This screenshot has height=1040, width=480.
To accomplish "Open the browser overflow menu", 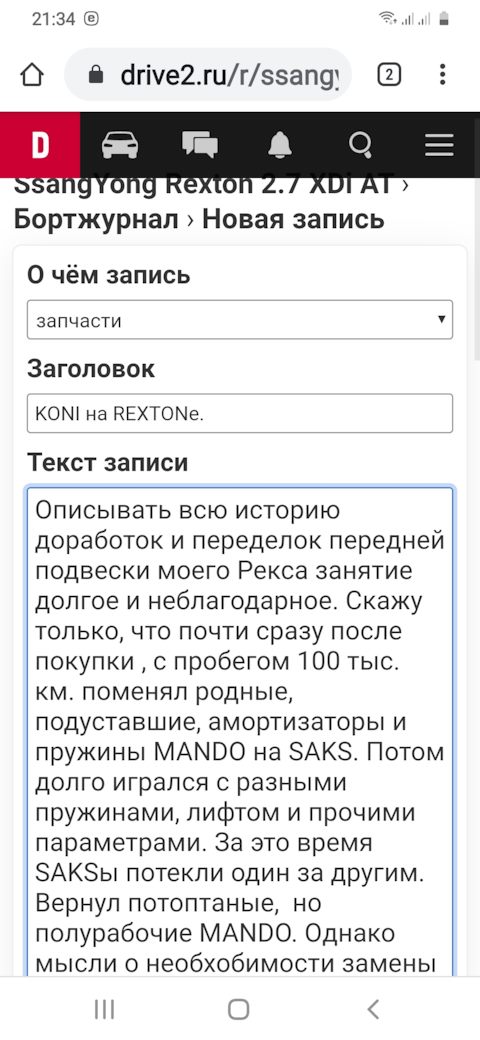I will 443,74.
